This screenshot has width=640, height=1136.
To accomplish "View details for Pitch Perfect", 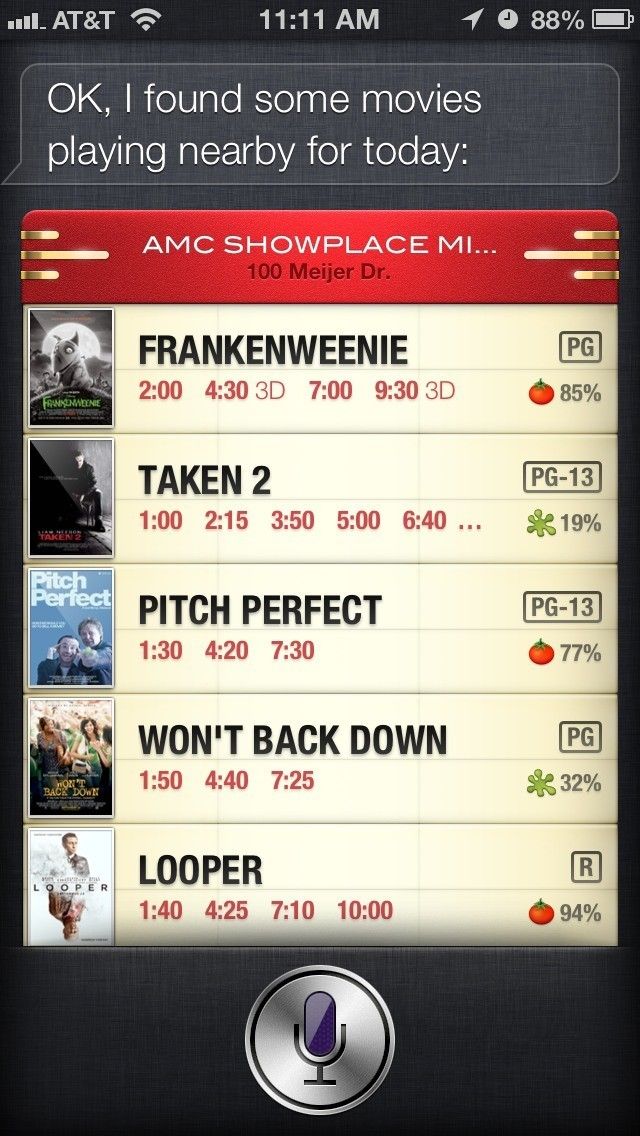I will pos(320,628).
